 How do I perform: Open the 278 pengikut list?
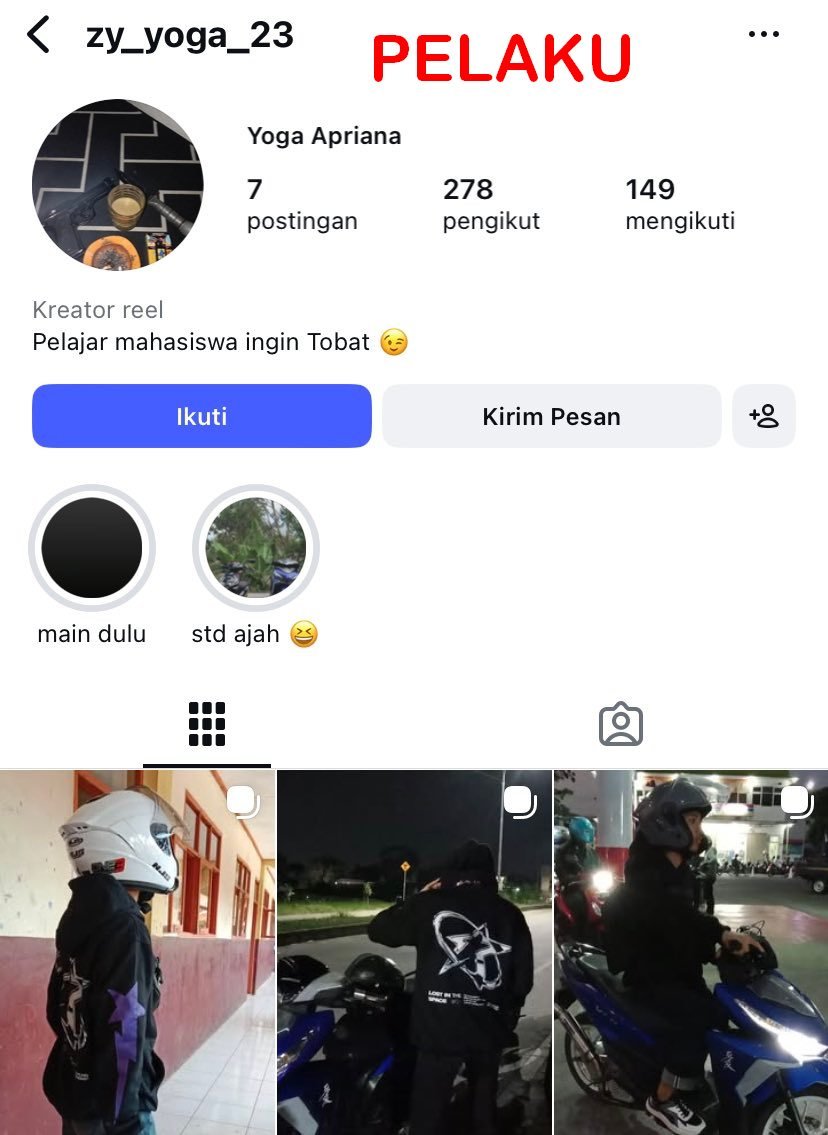coord(490,204)
